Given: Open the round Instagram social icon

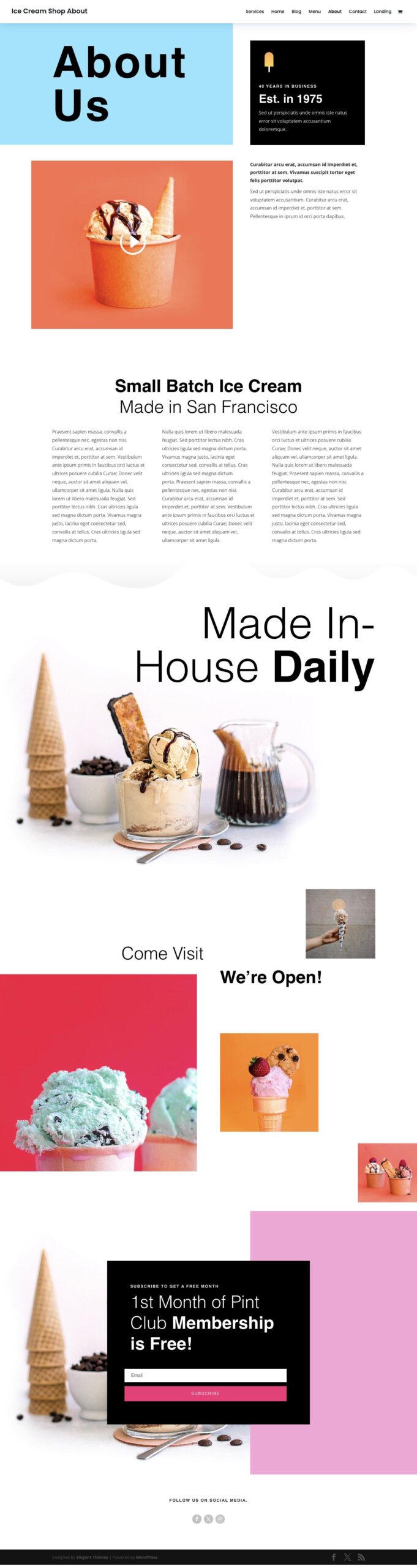Looking at the screenshot, I should tap(220, 1518).
